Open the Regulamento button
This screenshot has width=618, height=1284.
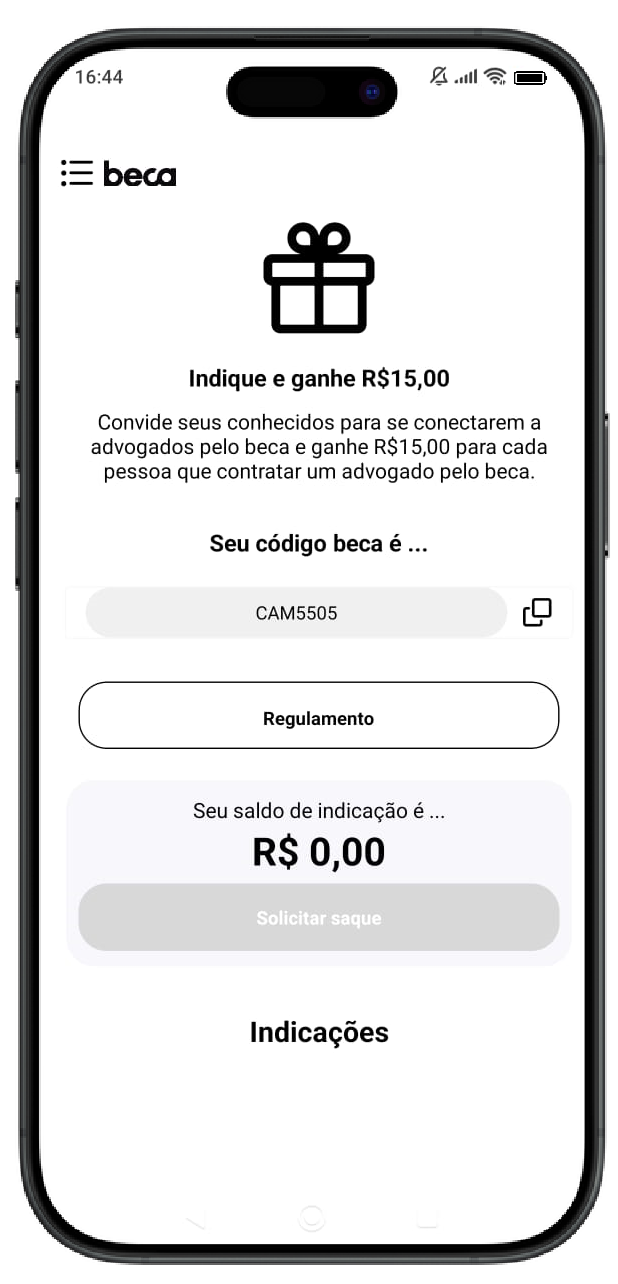pos(319,715)
